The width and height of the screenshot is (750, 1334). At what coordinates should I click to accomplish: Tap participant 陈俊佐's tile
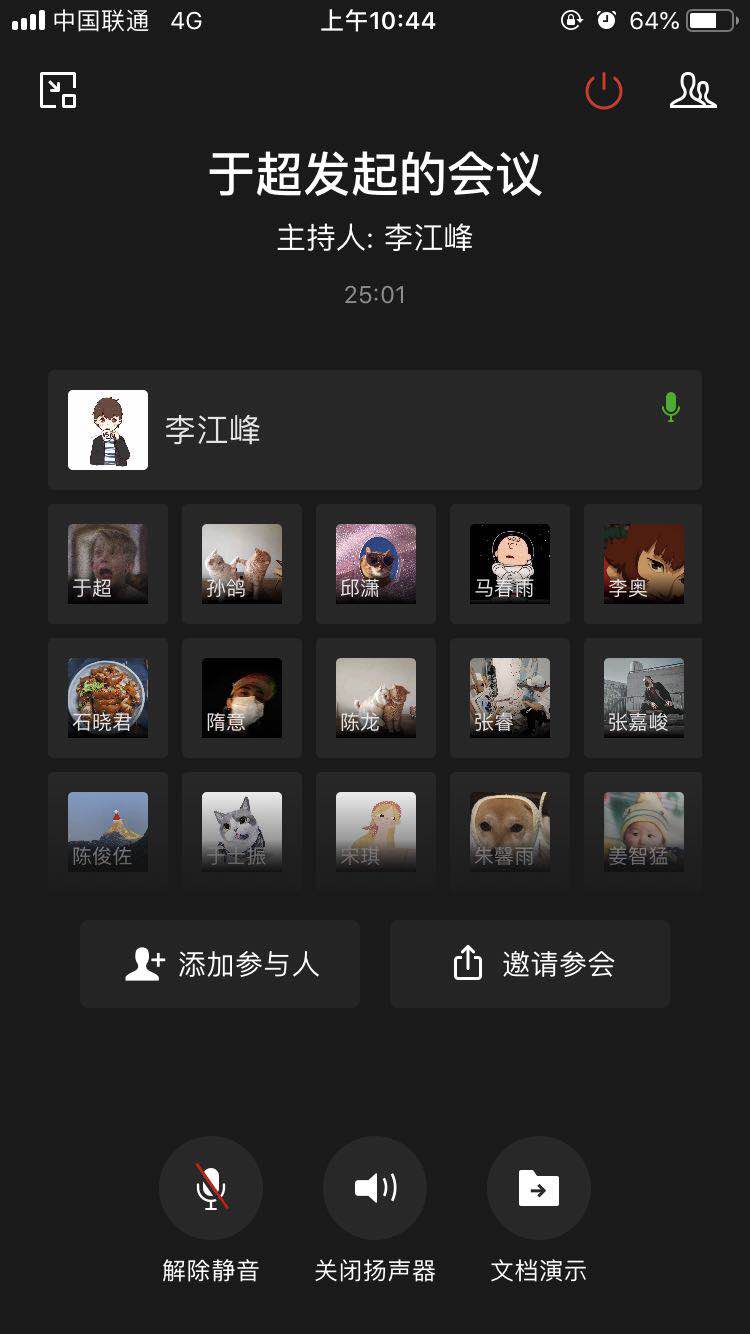pos(108,832)
